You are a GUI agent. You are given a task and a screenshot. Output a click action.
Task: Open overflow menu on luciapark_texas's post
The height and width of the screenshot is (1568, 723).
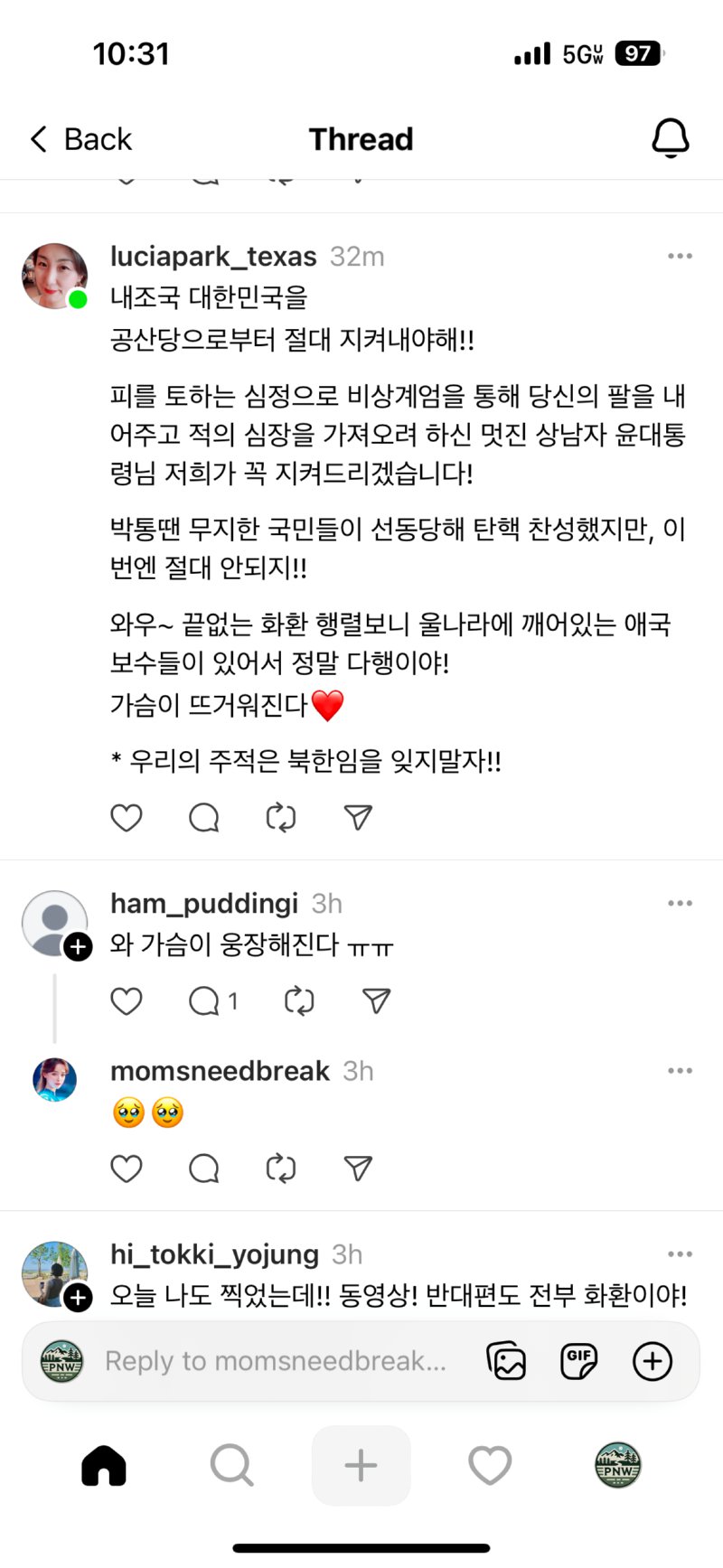click(x=680, y=257)
